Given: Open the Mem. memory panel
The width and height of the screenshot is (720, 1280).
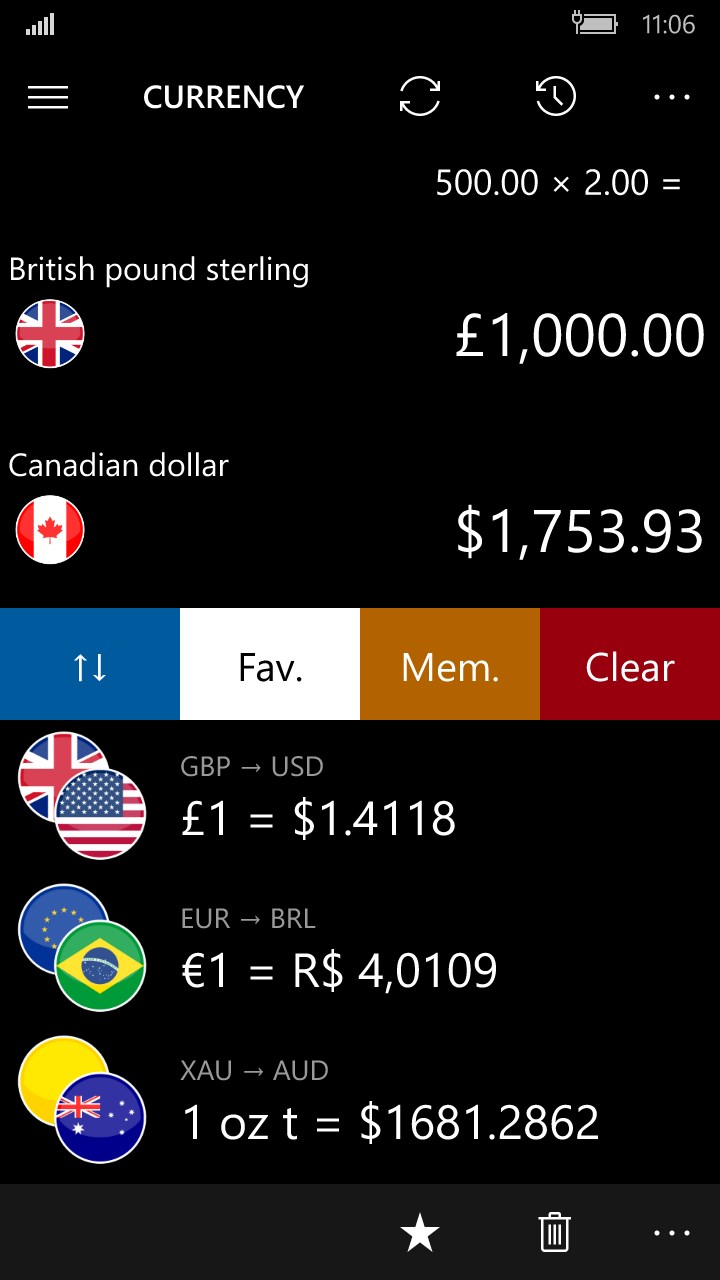Looking at the screenshot, I should 449,664.
